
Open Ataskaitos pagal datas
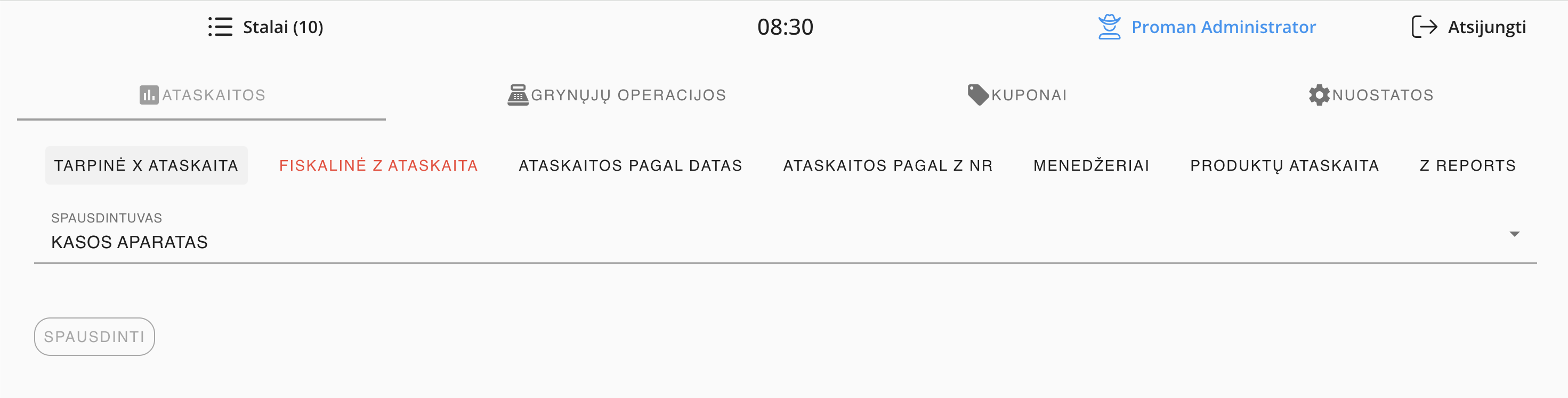630,165
